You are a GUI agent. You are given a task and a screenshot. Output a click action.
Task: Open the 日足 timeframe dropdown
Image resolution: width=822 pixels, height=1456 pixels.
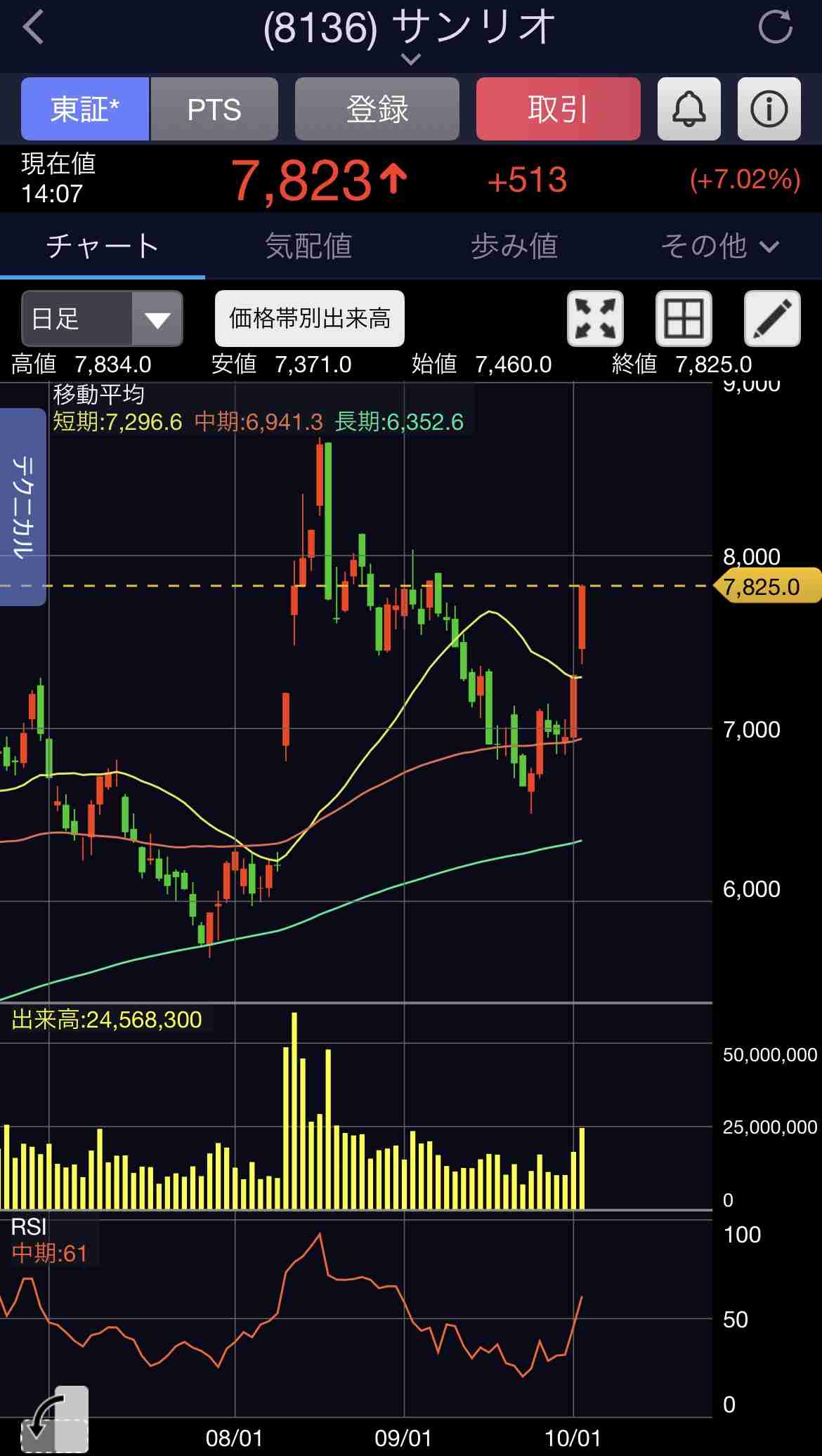click(102, 319)
